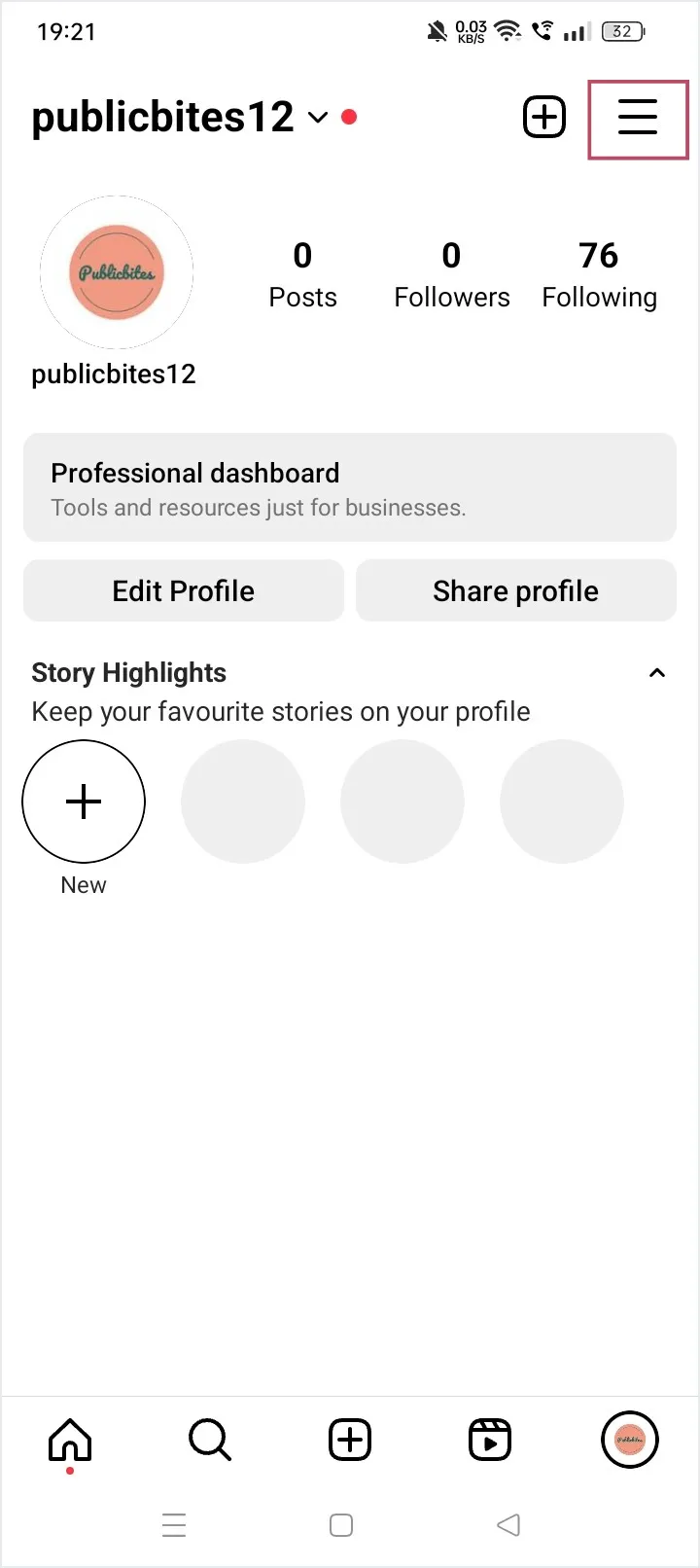The height and width of the screenshot is (1568, 700).
Task: Add a New story highlight
Action: (84, 802)
